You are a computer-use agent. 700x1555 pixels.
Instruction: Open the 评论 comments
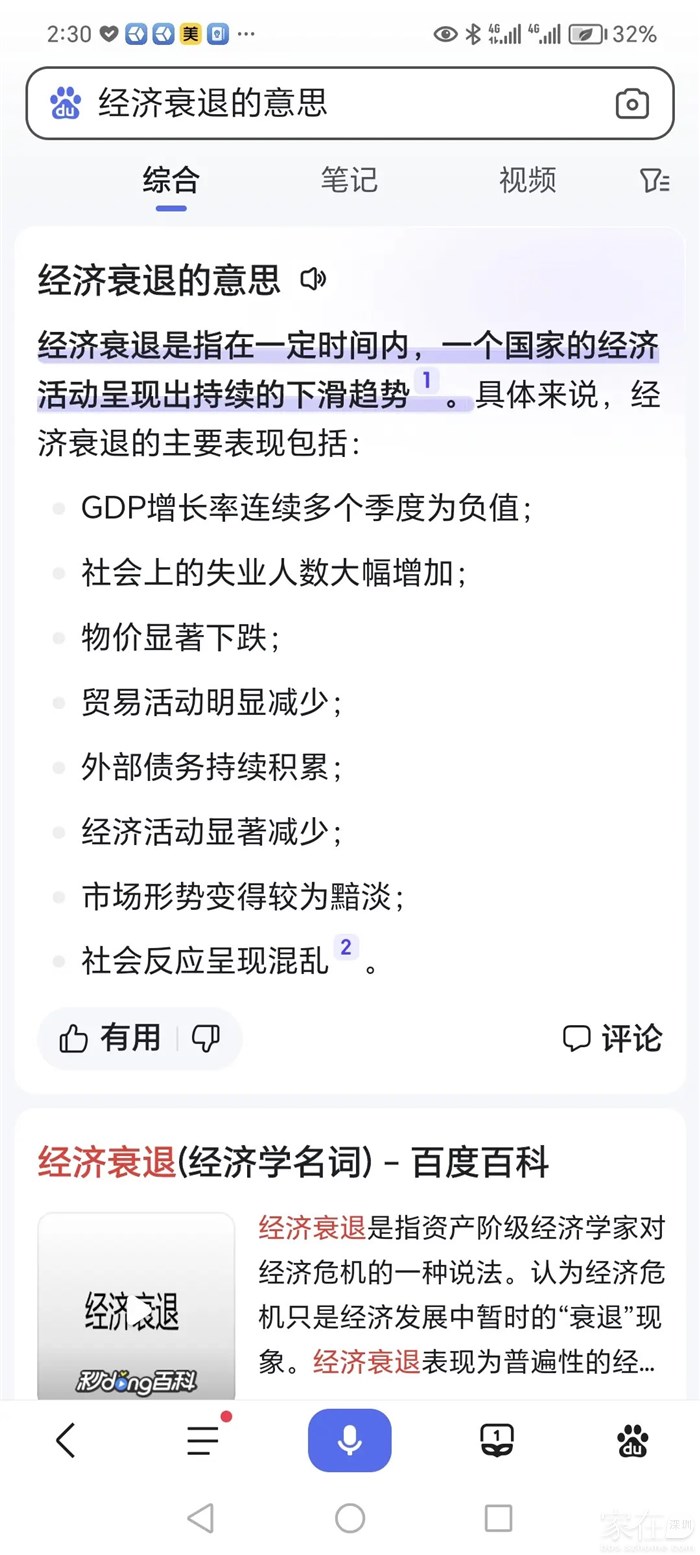(x=612, y=1039)
